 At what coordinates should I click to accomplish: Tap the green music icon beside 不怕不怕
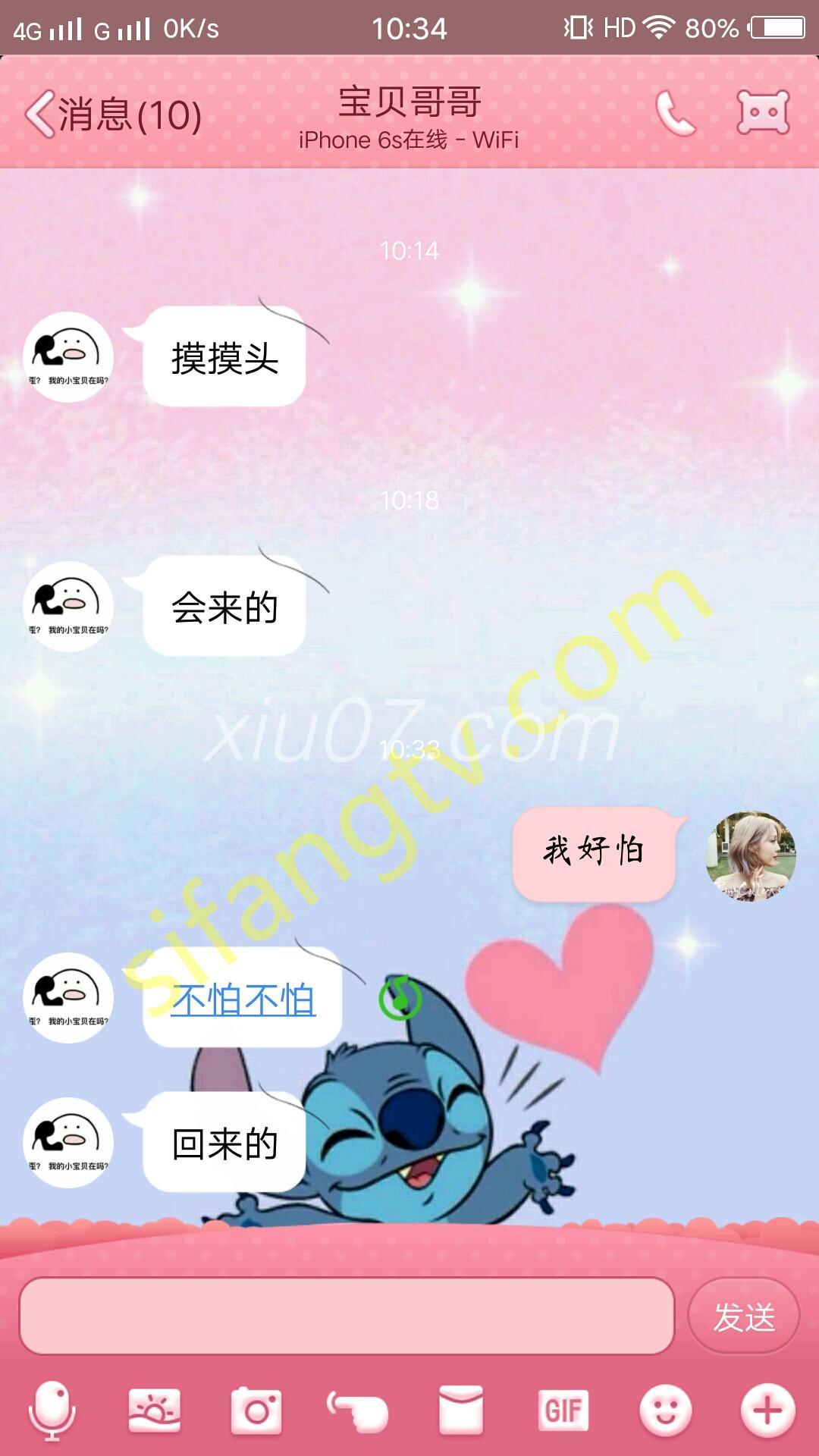pyautogui.click(x=400, y=997)
